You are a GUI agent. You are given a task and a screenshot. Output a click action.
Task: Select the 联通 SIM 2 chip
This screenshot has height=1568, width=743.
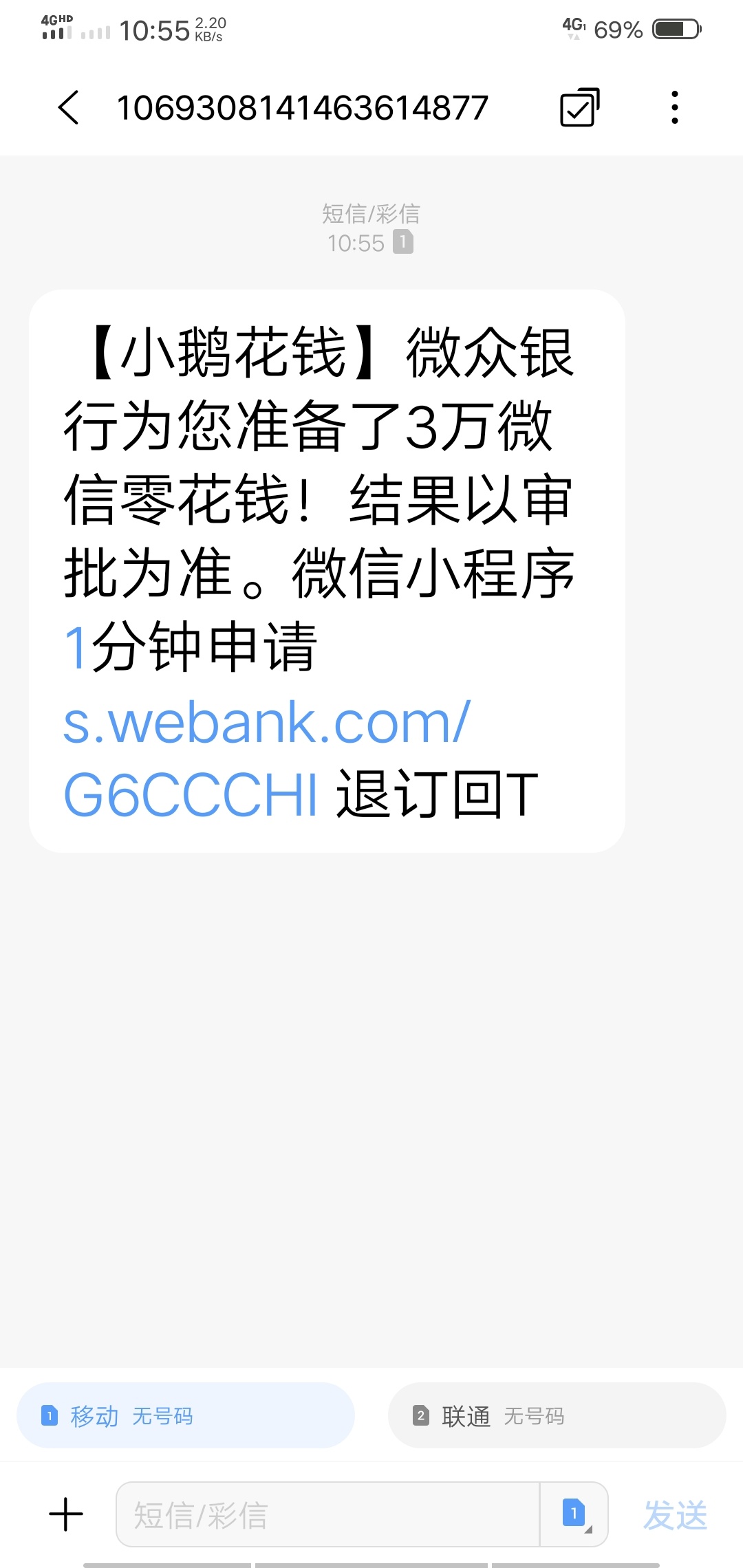click(x=557, y=1415)
